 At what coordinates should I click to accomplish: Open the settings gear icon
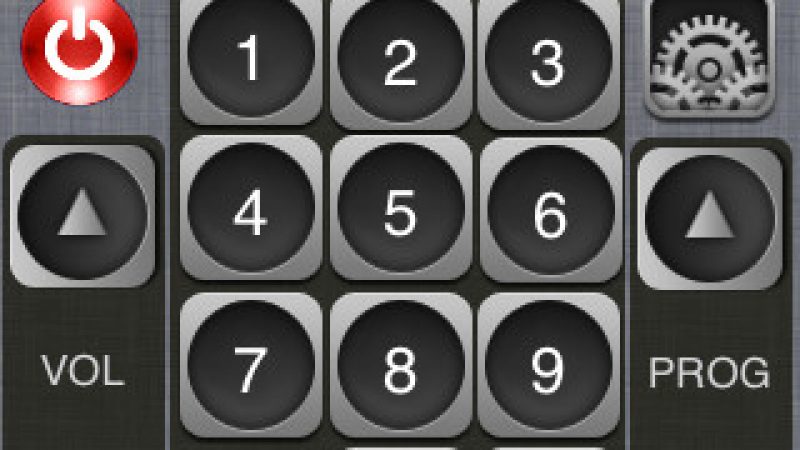[x=714, y=55]
